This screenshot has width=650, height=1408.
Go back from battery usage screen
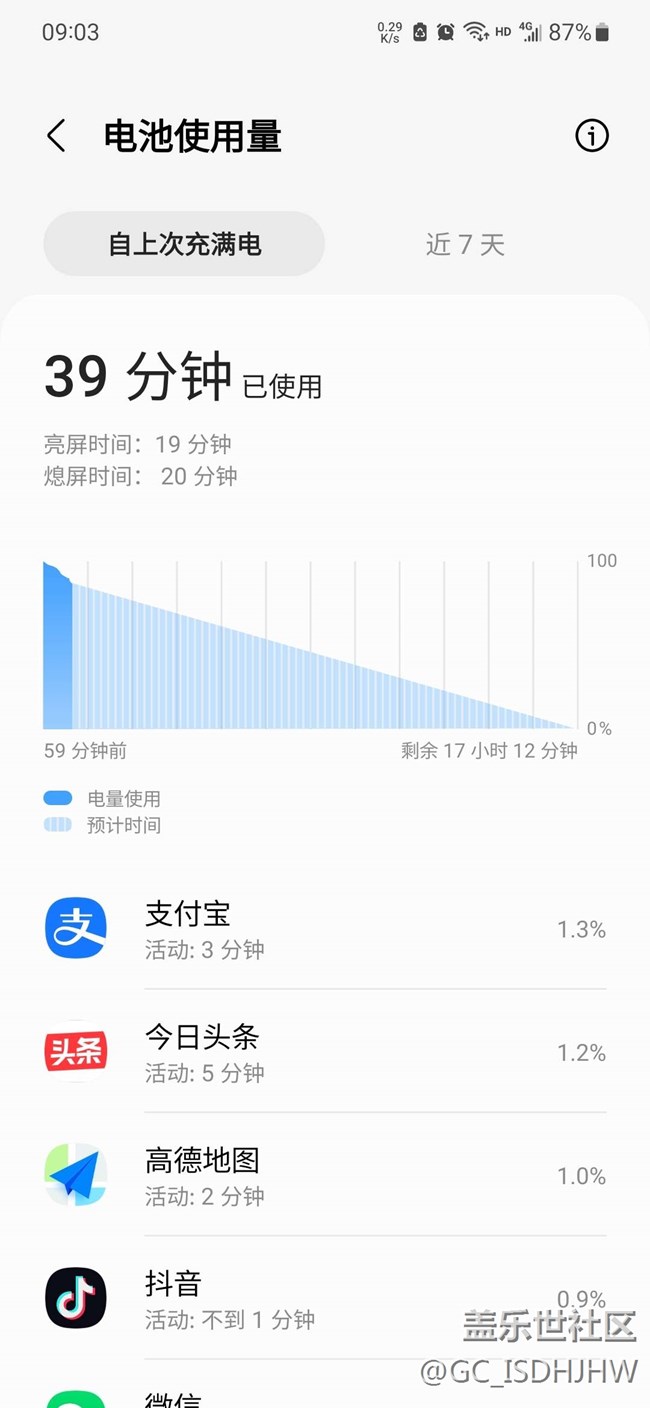[x=57, y=136]
